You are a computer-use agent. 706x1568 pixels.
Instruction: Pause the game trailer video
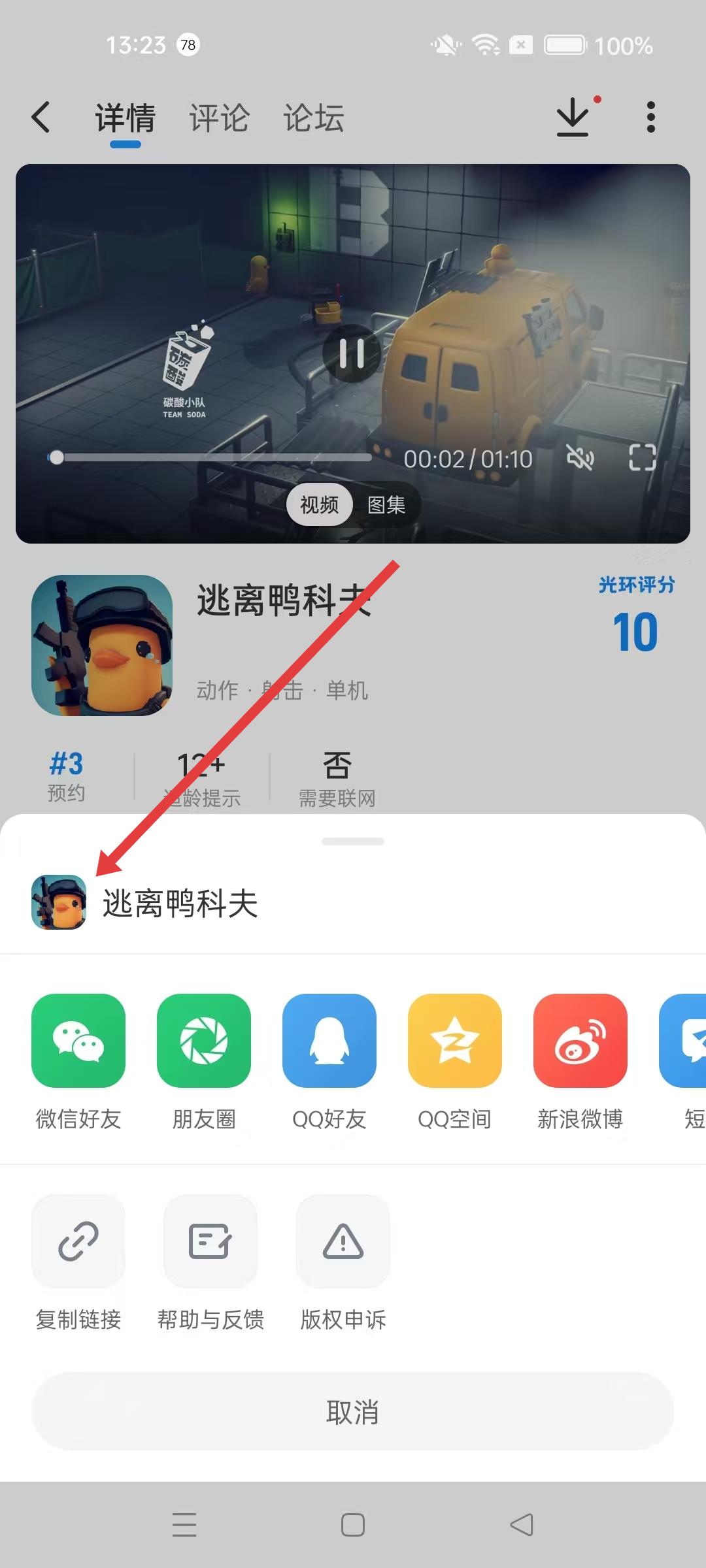point(352,353)
